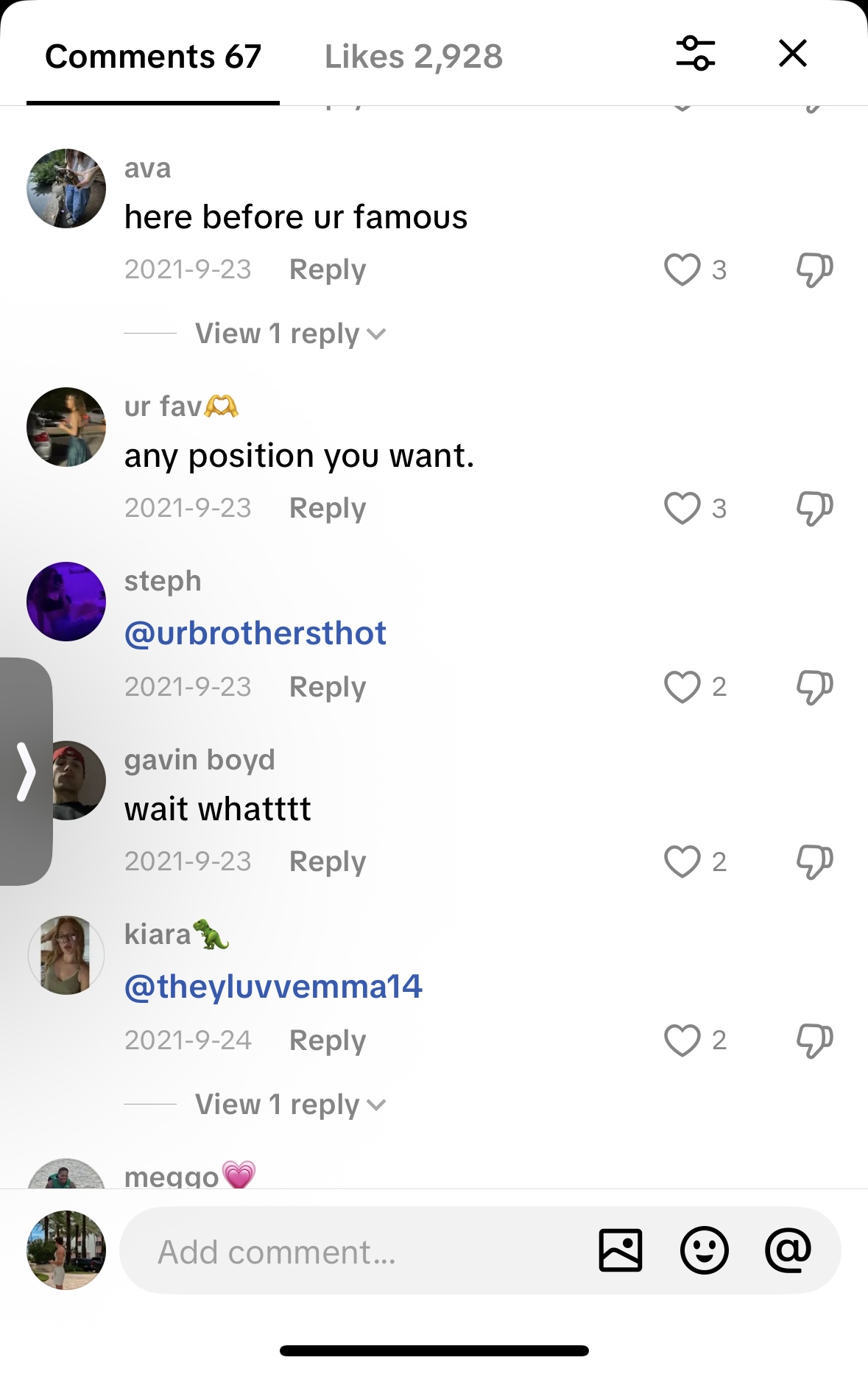
Task: Reply to ava's comment
Action: coord(328,269)
